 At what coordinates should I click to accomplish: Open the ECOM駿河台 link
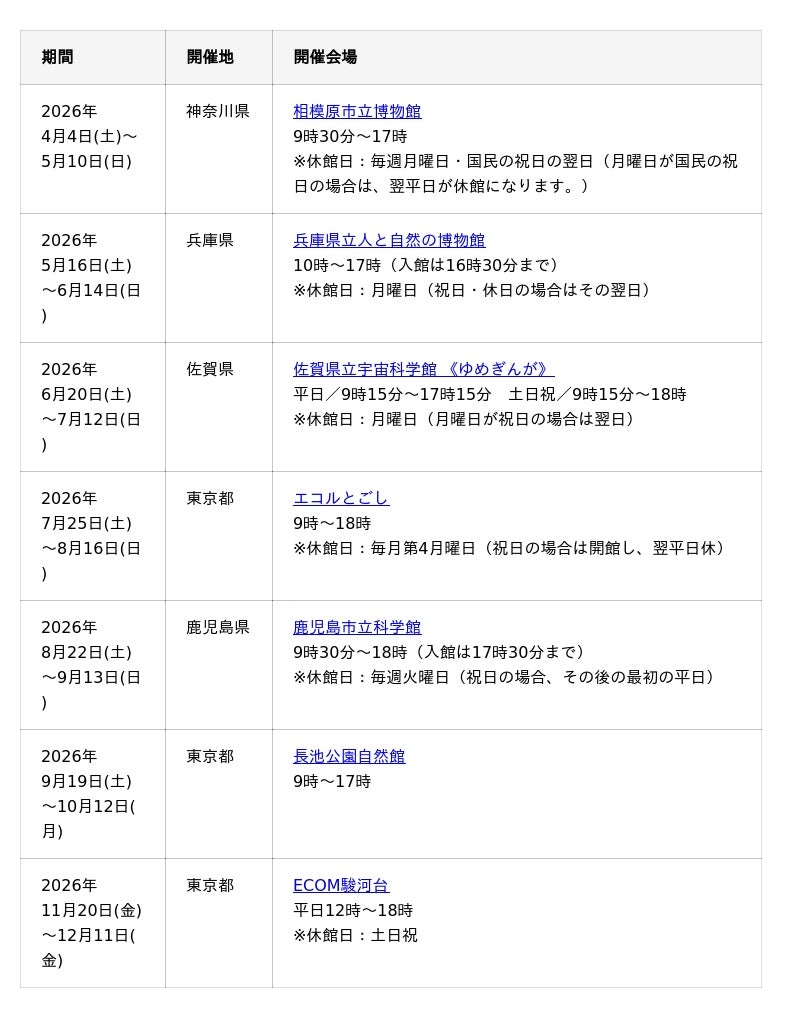341,885
